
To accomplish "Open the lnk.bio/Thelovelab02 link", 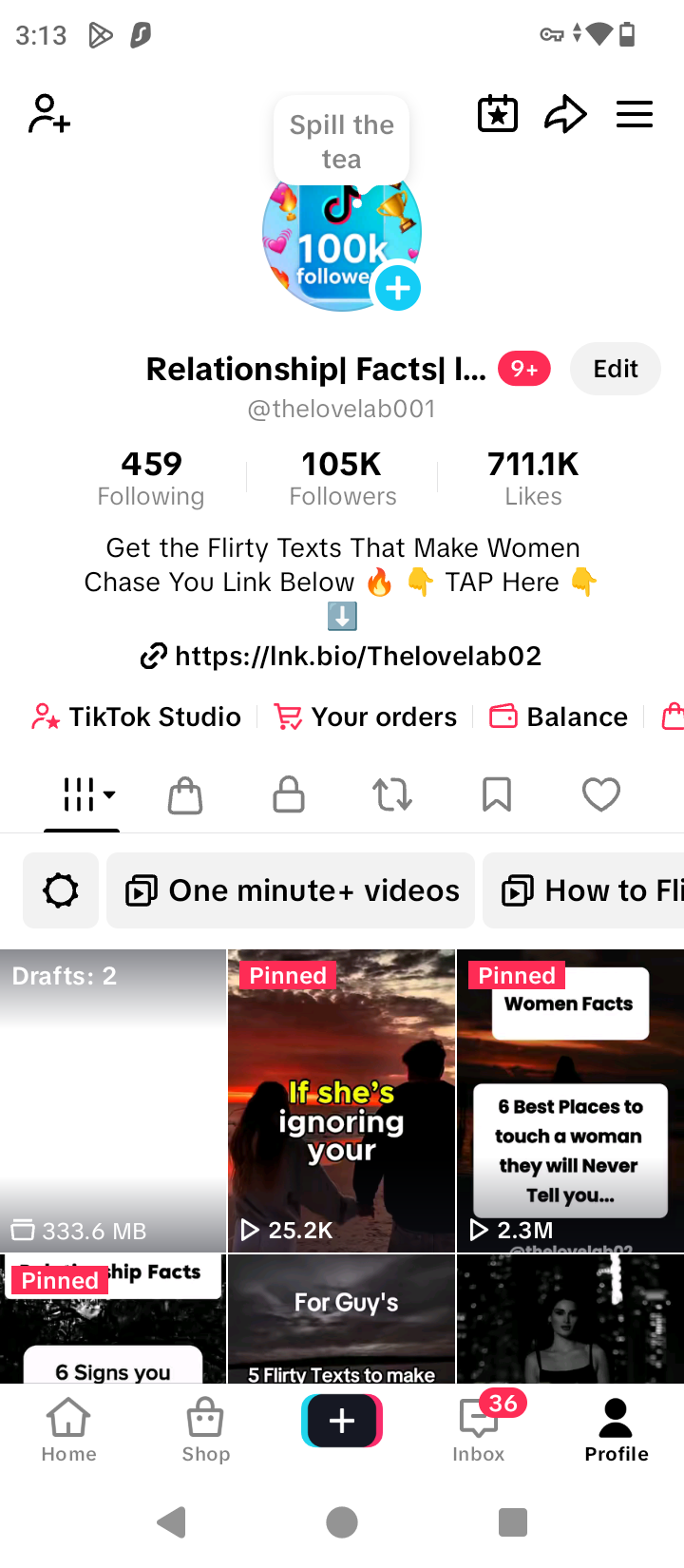I will 342,656.
